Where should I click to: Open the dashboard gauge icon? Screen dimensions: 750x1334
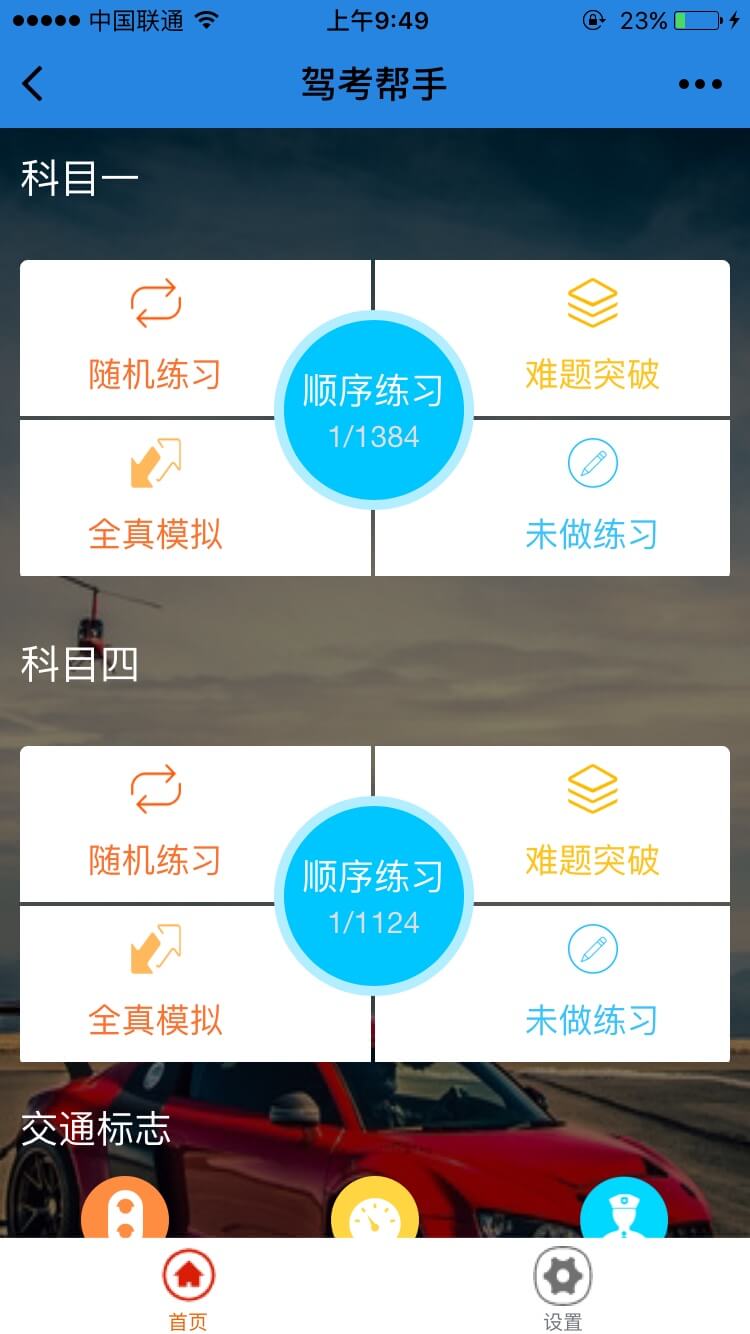pyautogui.click(x=375, y=1212)
